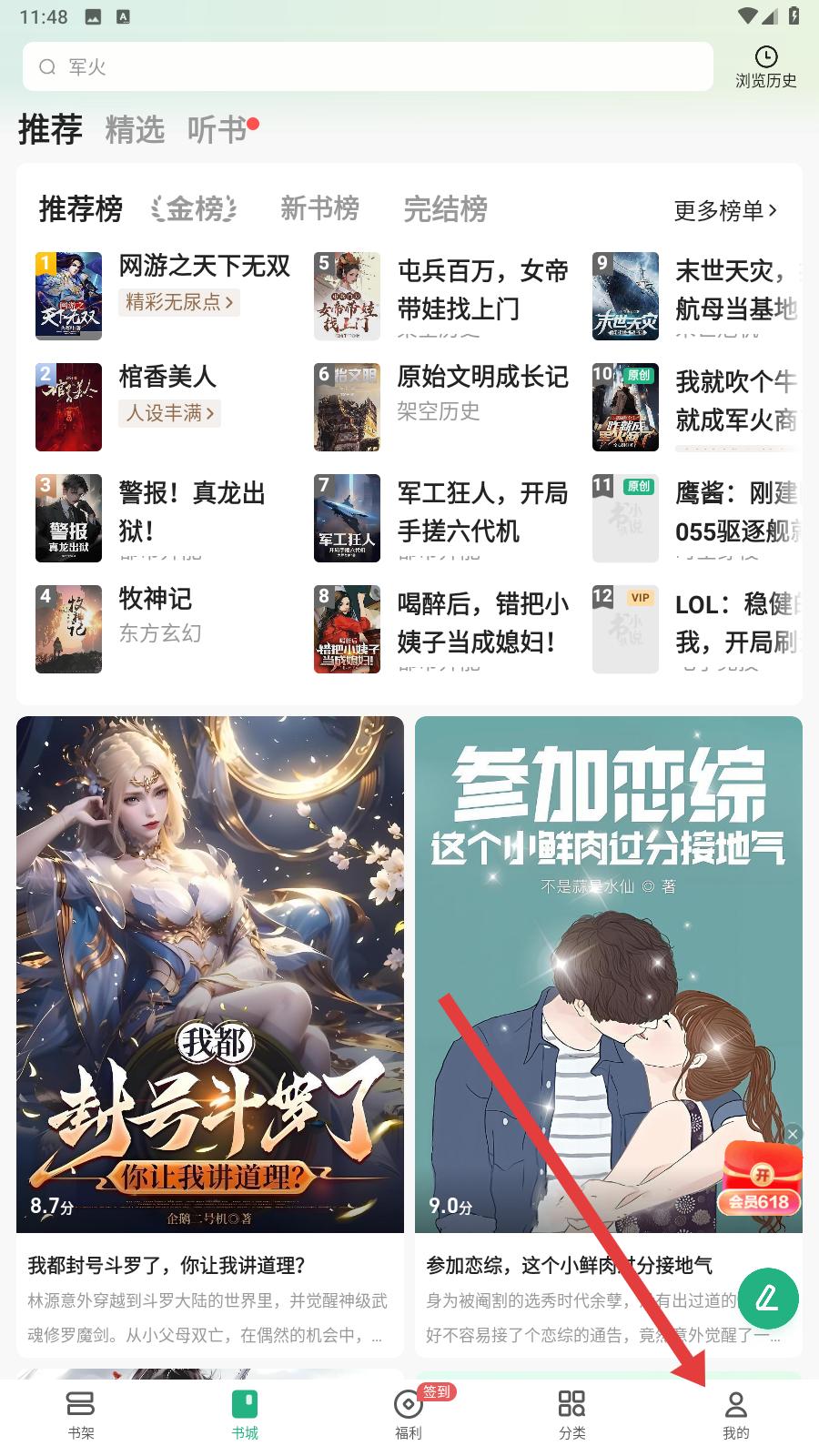Screen dimensions: 819x1456
Task: Tap the green writing floating button
Action: (x=768, y=1298)
